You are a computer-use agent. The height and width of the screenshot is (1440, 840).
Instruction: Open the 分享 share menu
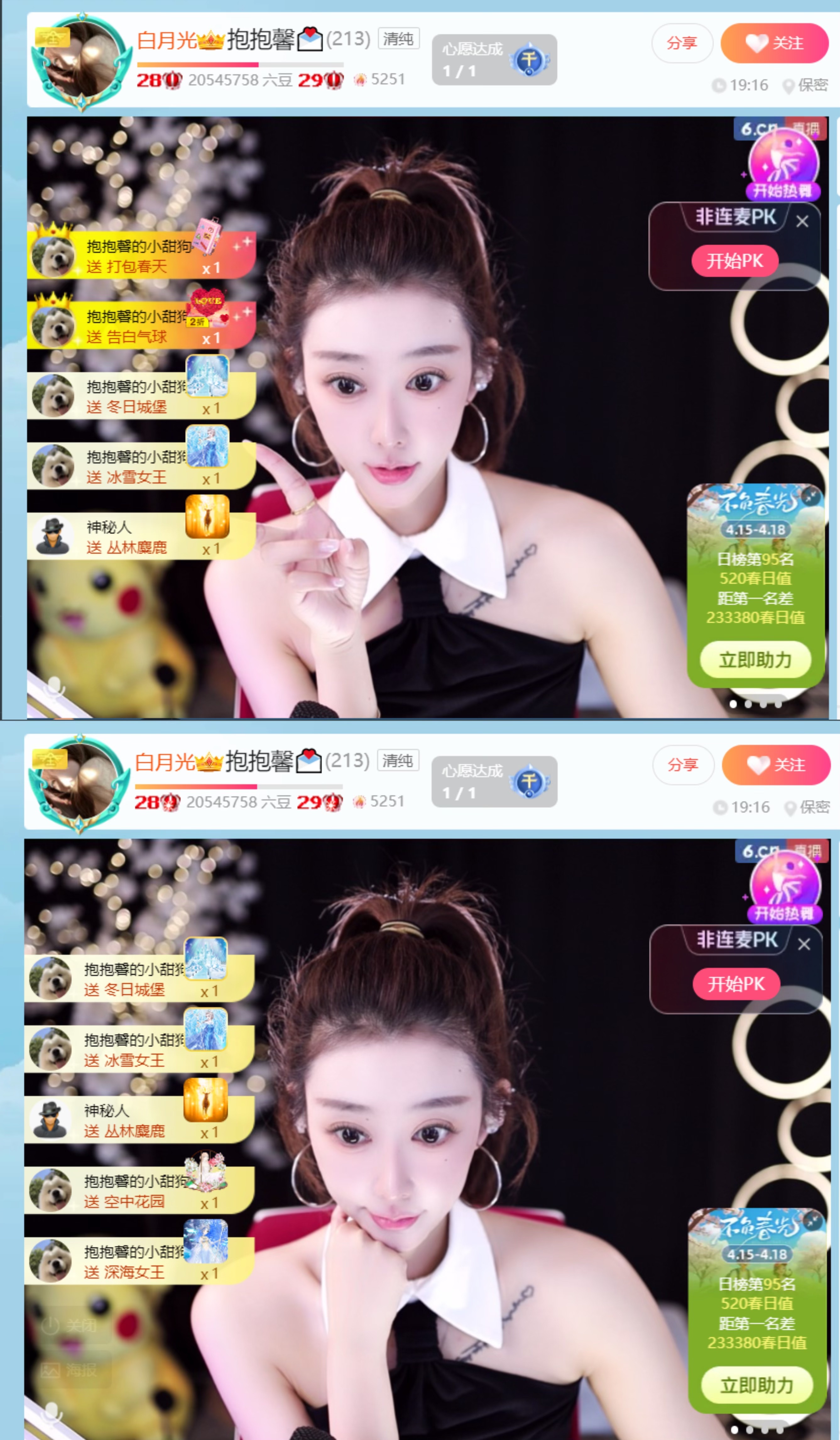tap(683, 42)
